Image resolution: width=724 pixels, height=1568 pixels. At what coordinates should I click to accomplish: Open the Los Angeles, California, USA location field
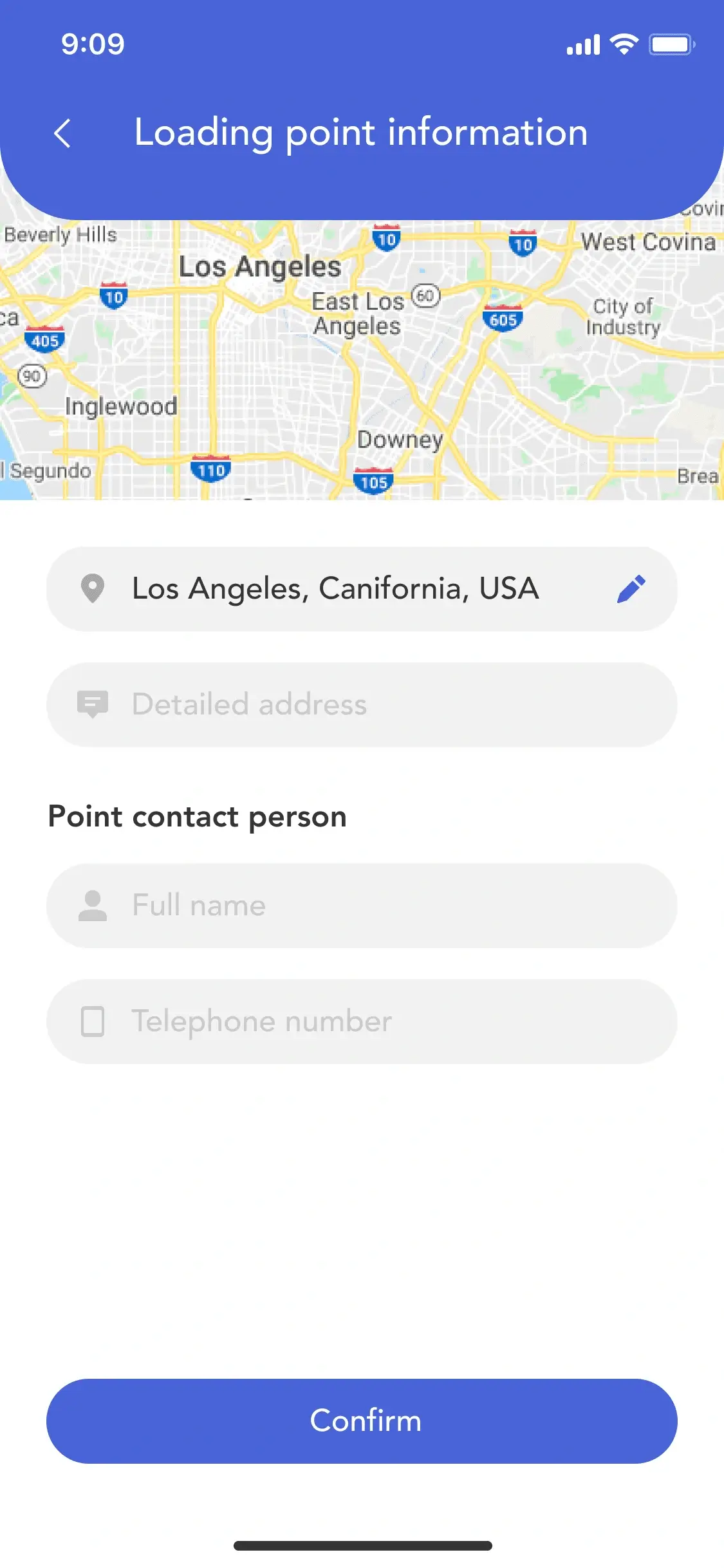(x=362, y=589)
